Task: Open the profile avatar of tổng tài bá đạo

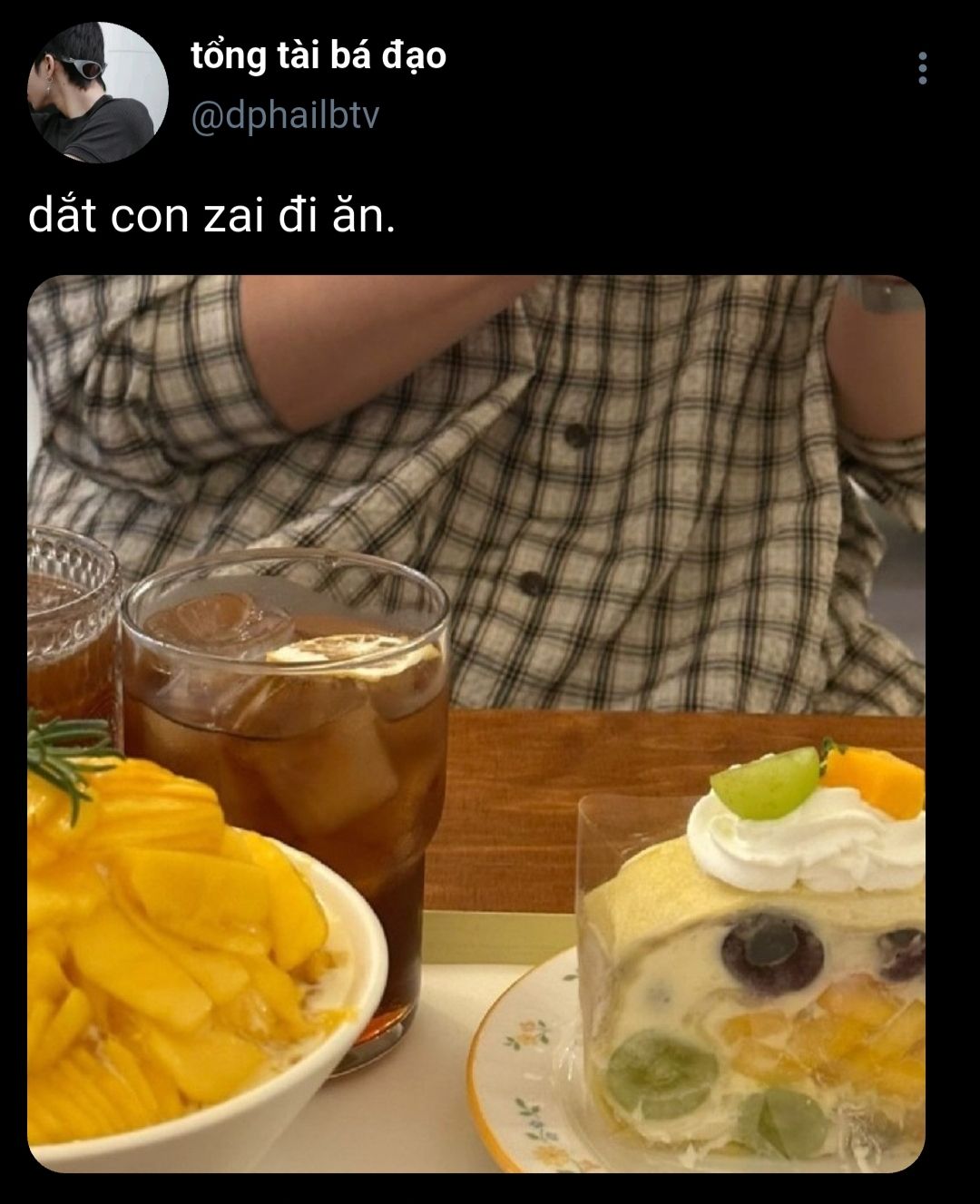Action: coord(98,92)
